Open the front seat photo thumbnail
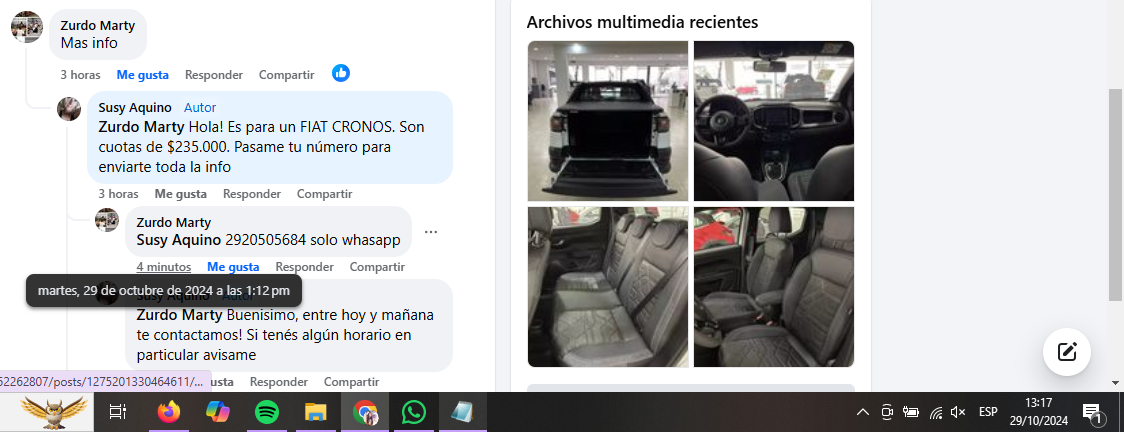 point(774,287)
